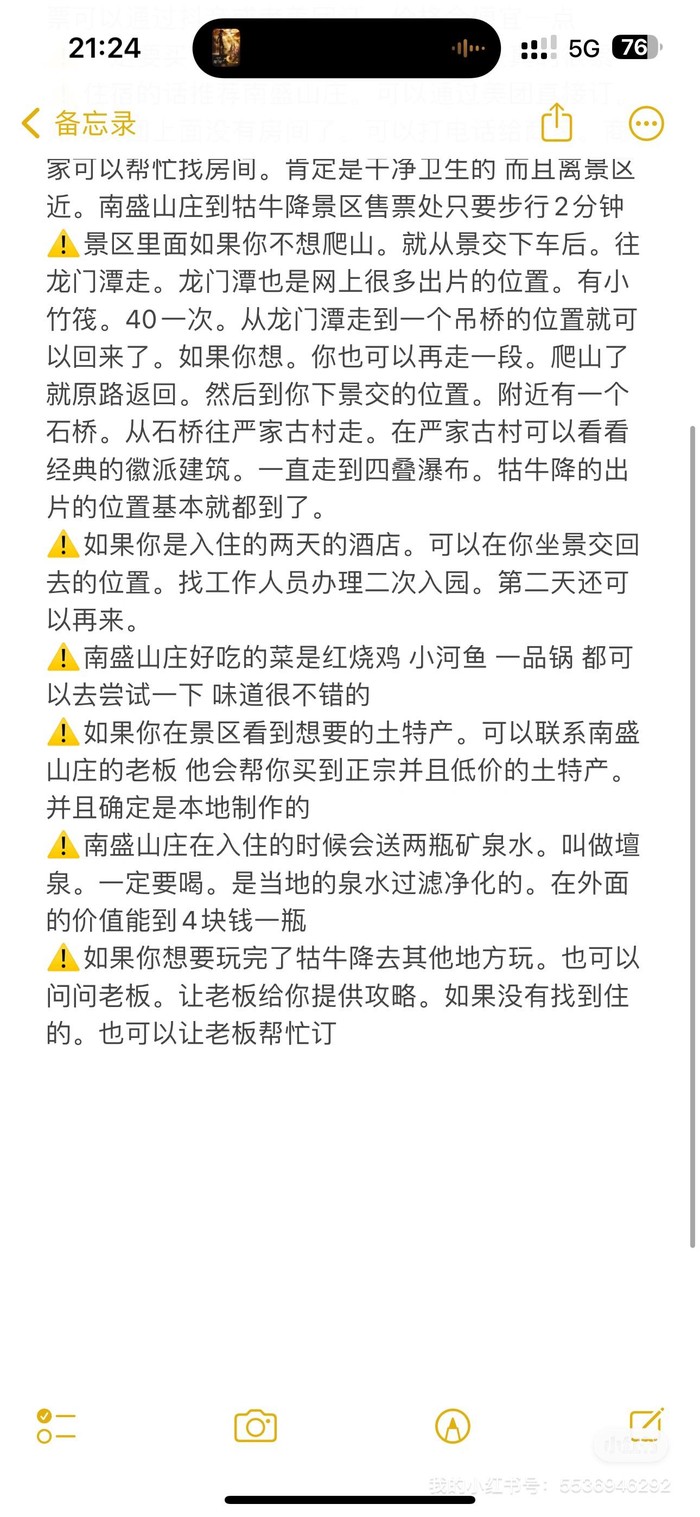The width and height of the screenshot is (700, 1517).
Task: Share this note
Action: [x=556, y=123]
